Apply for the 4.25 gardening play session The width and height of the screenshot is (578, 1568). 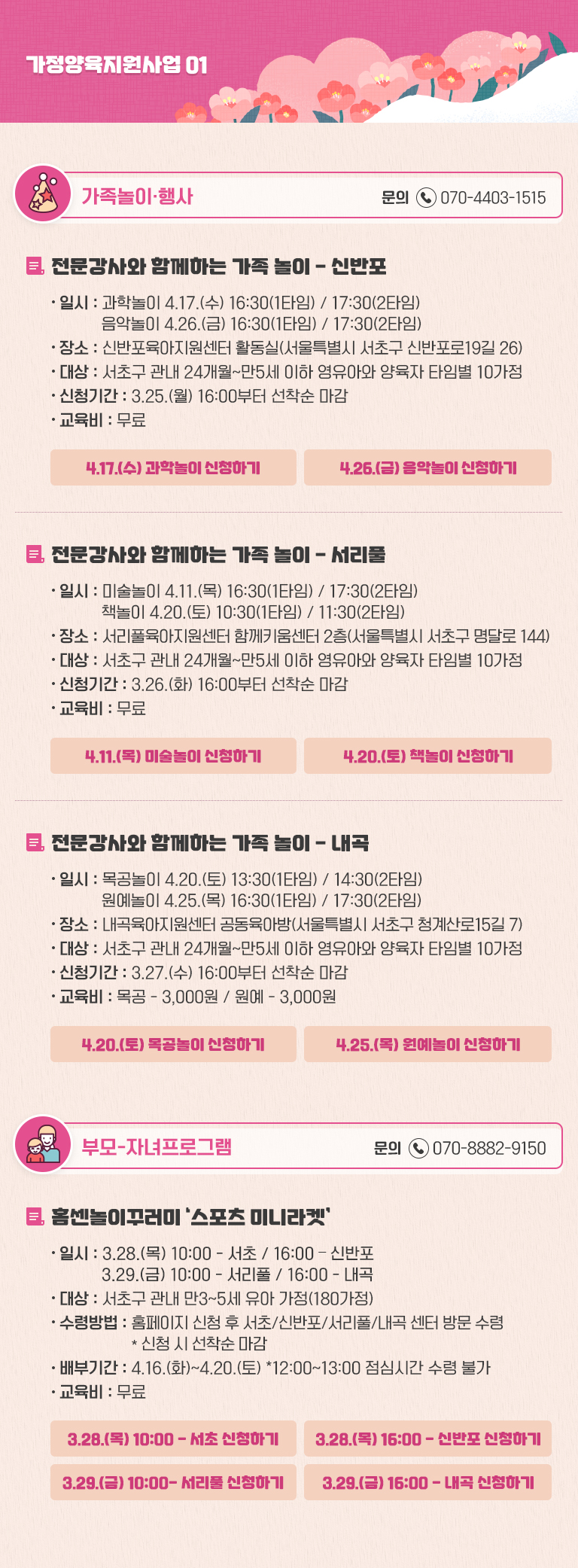click(427, 1044)
